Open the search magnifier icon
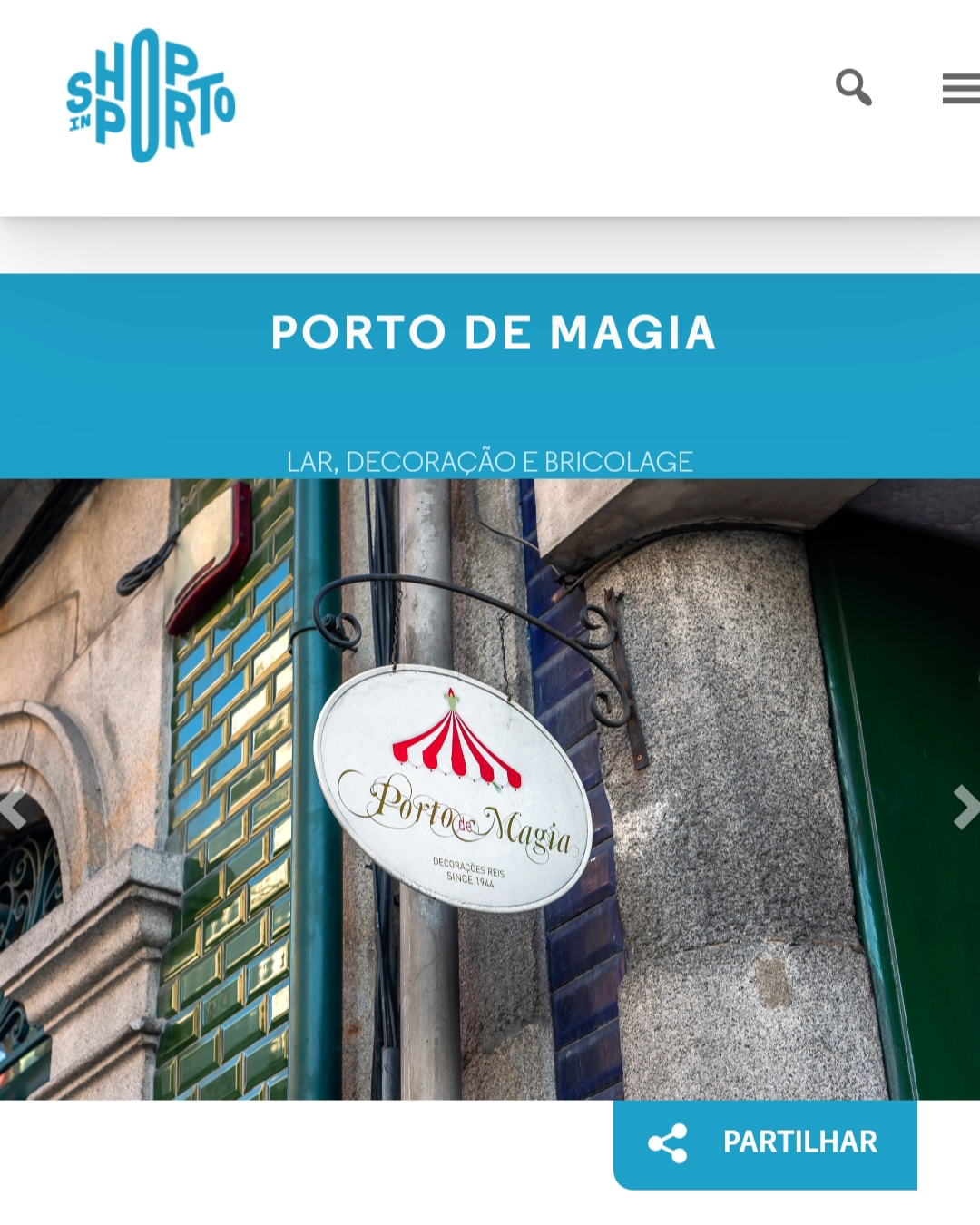Screen dimensions: 980x1225 pos(853,87)
